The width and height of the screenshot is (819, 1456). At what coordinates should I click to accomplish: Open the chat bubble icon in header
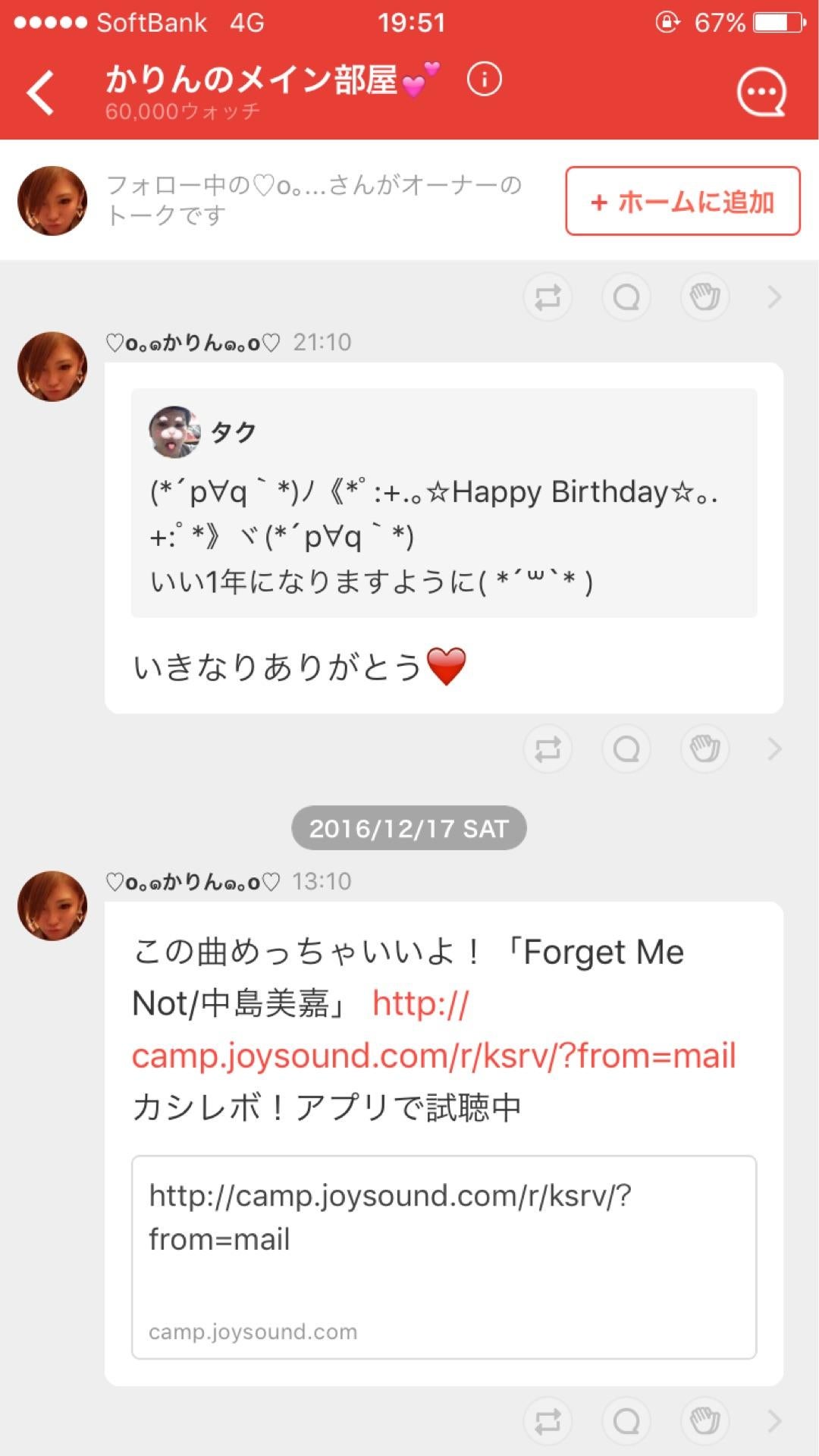coord(761,93)
